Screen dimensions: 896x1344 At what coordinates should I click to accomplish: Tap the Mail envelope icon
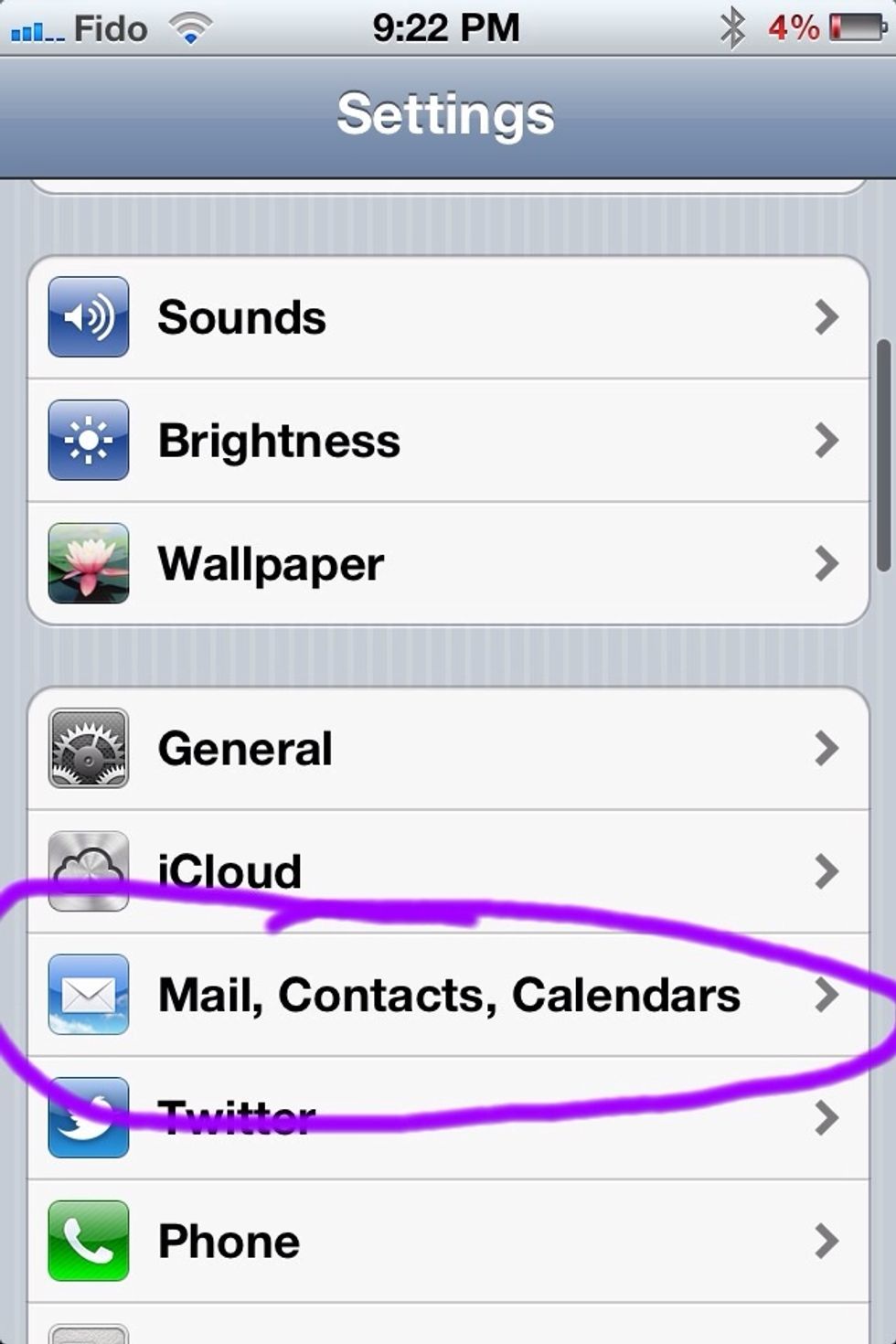(x=88, y=996)
